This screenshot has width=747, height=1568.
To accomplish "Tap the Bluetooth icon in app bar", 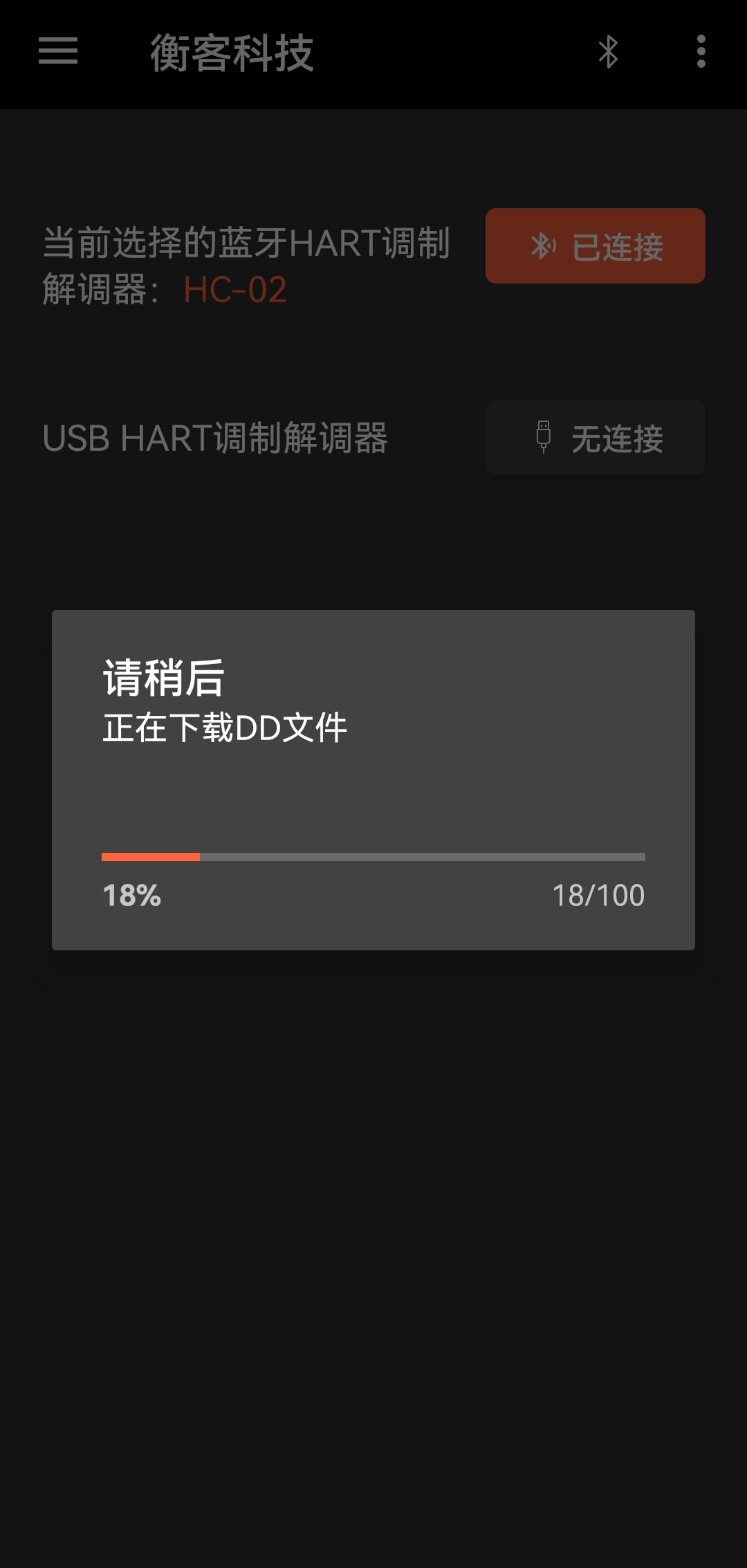I will 608,52.
